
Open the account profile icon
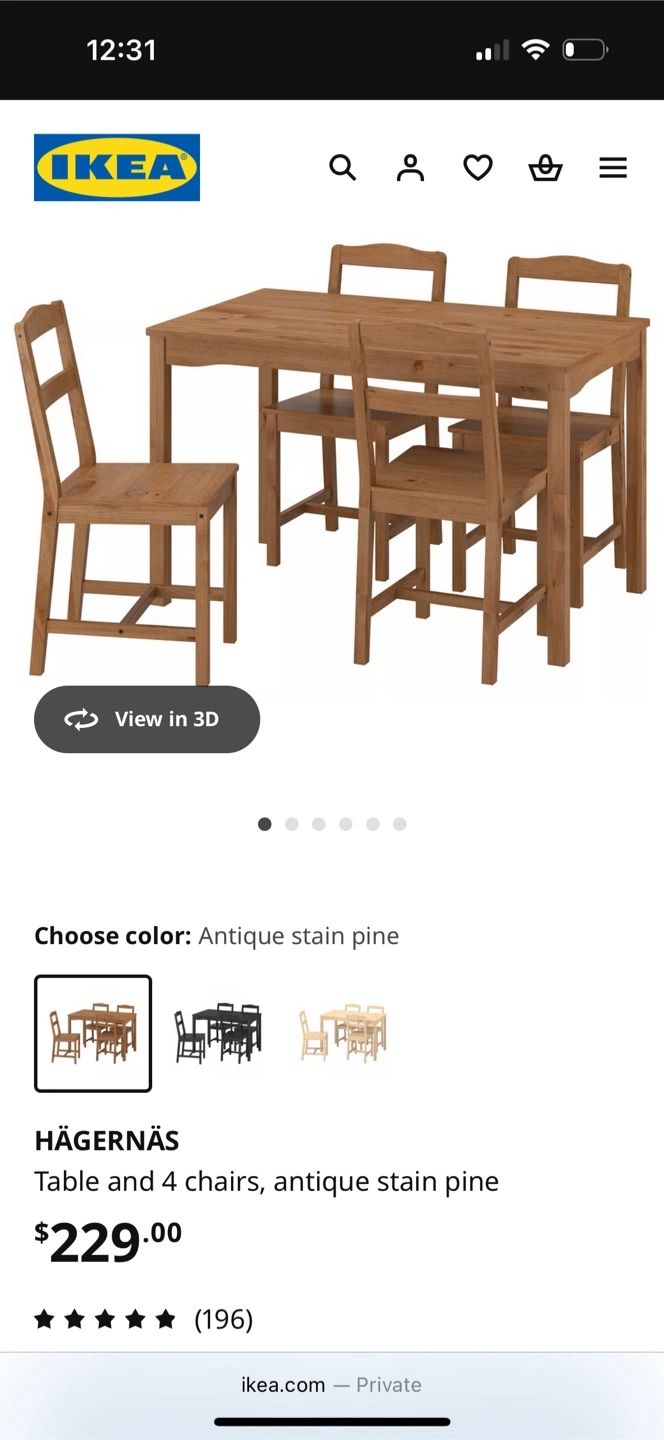point(410,168)
